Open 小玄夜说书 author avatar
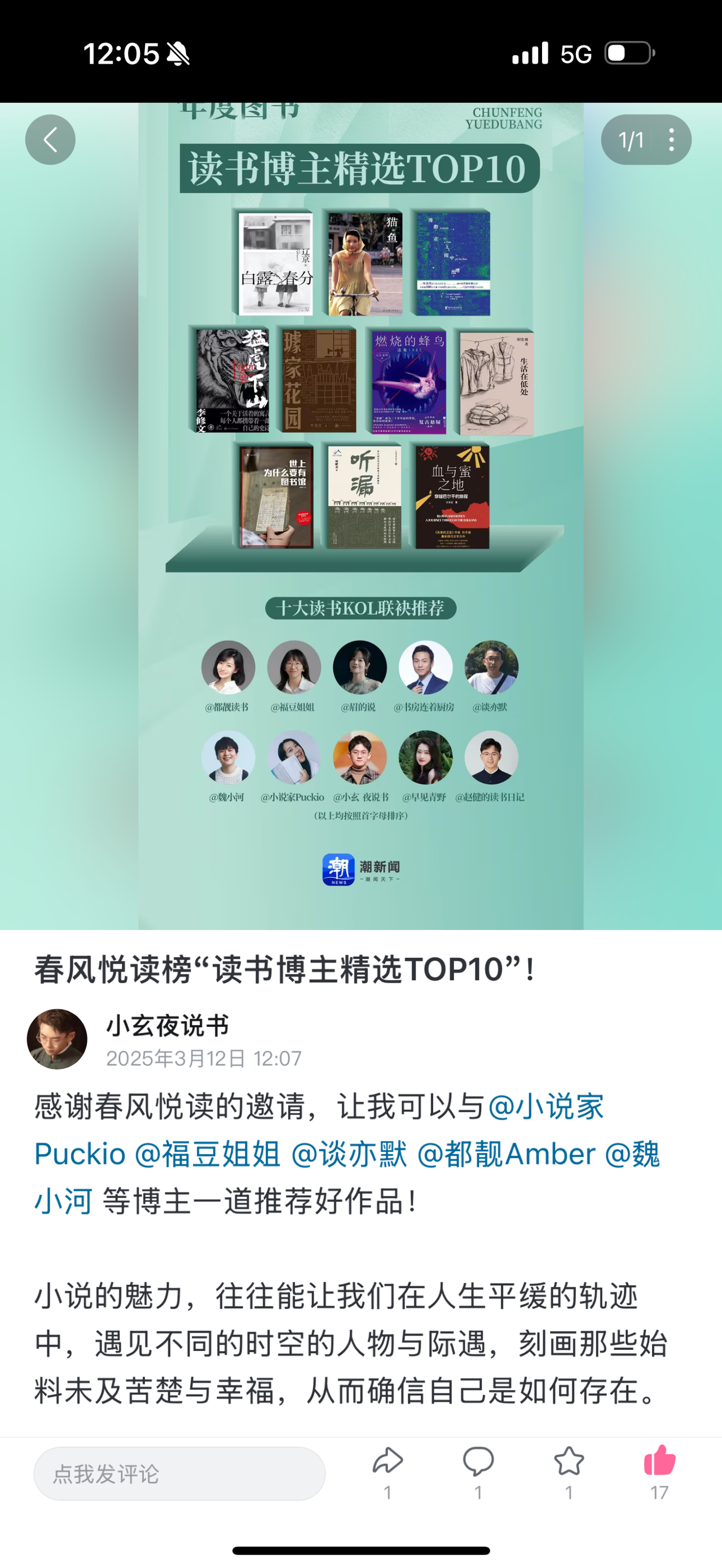722x1568 pixels. coord(57,1039)
